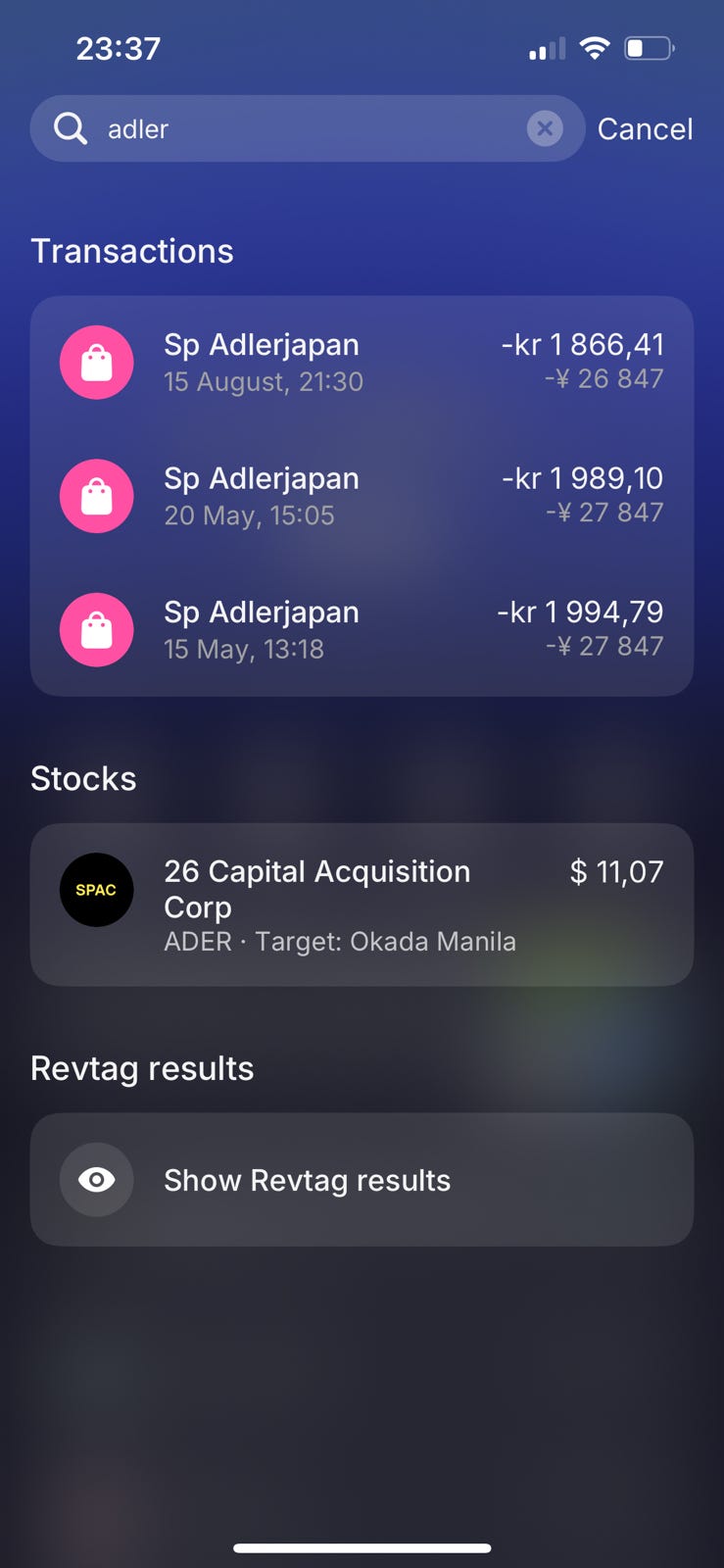Cancel the search
This screenshot has width=724, height=1568.
tap(645, 128)
